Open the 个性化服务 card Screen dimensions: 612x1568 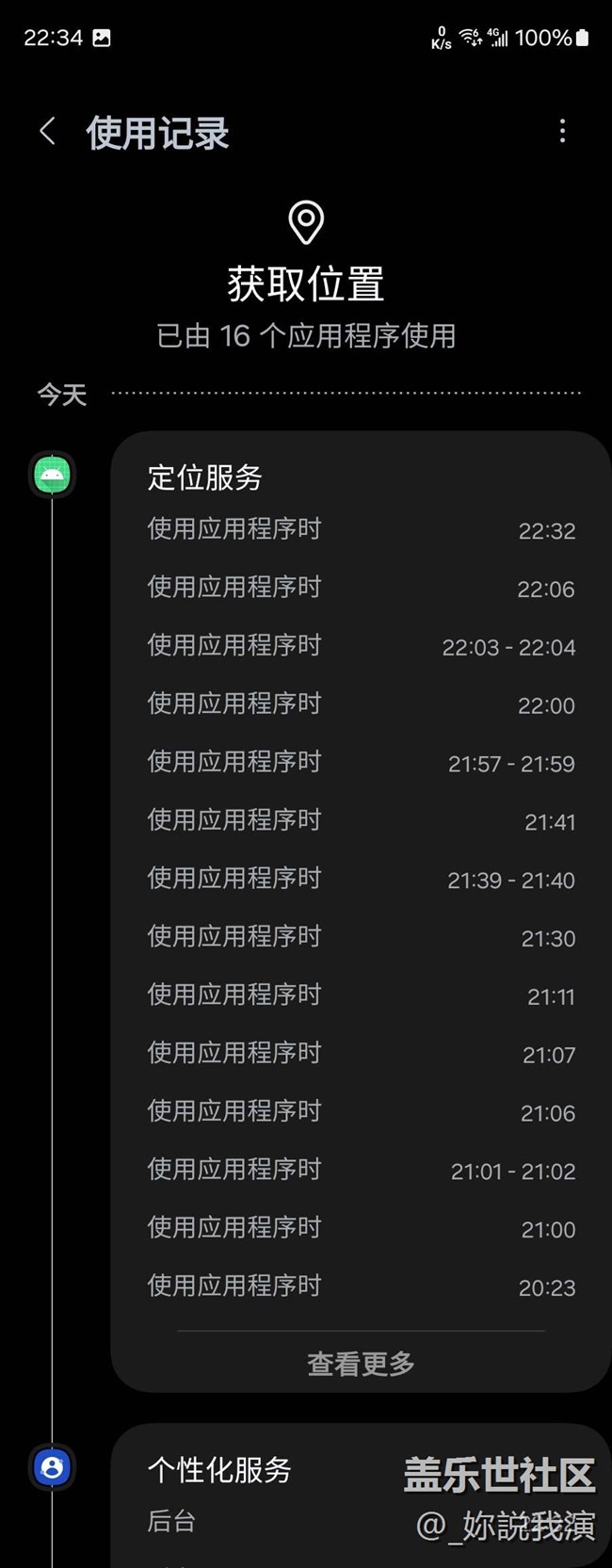[219, 1470]
